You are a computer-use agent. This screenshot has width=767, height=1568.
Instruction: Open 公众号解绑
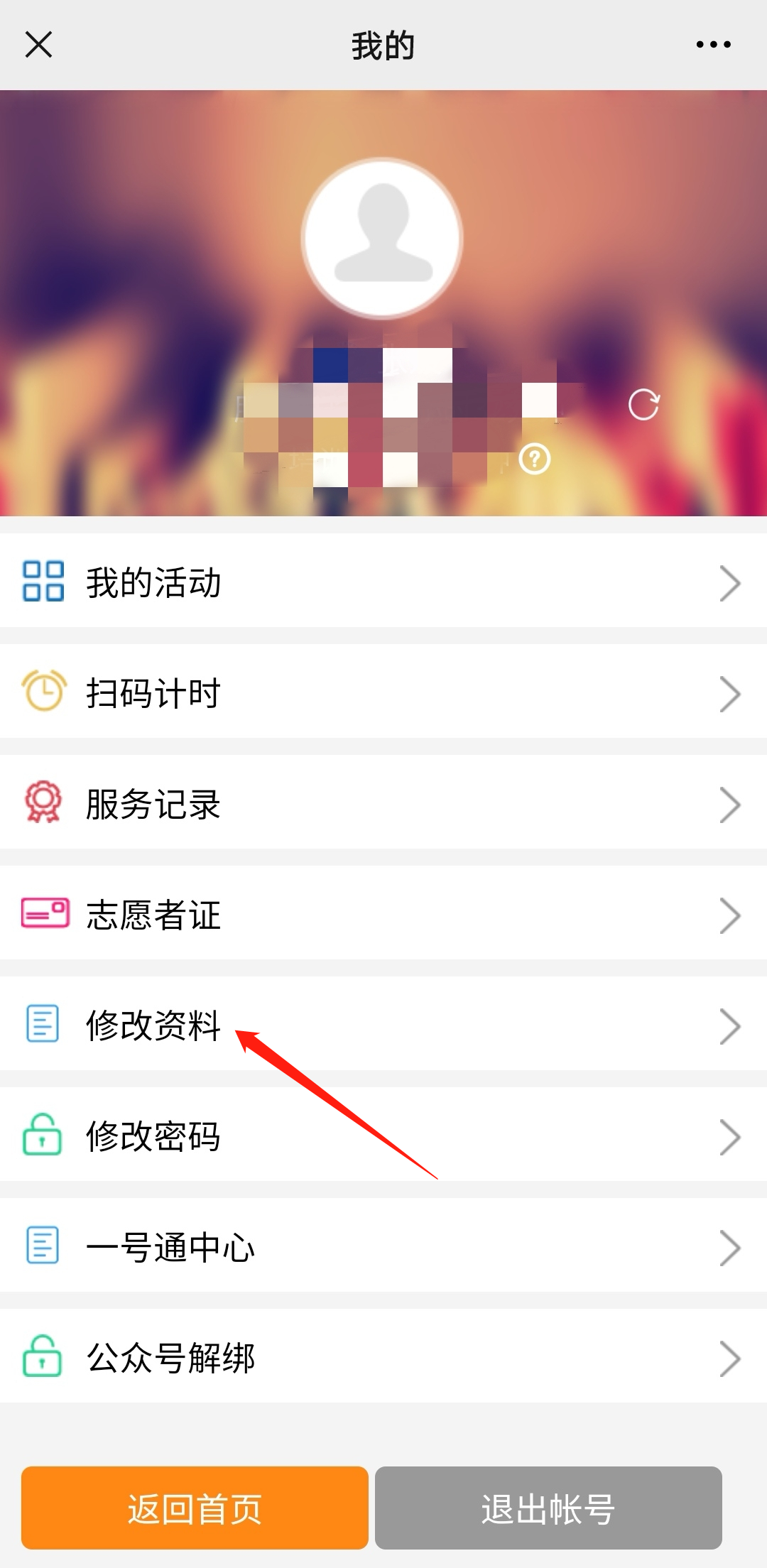point(383,1357)
